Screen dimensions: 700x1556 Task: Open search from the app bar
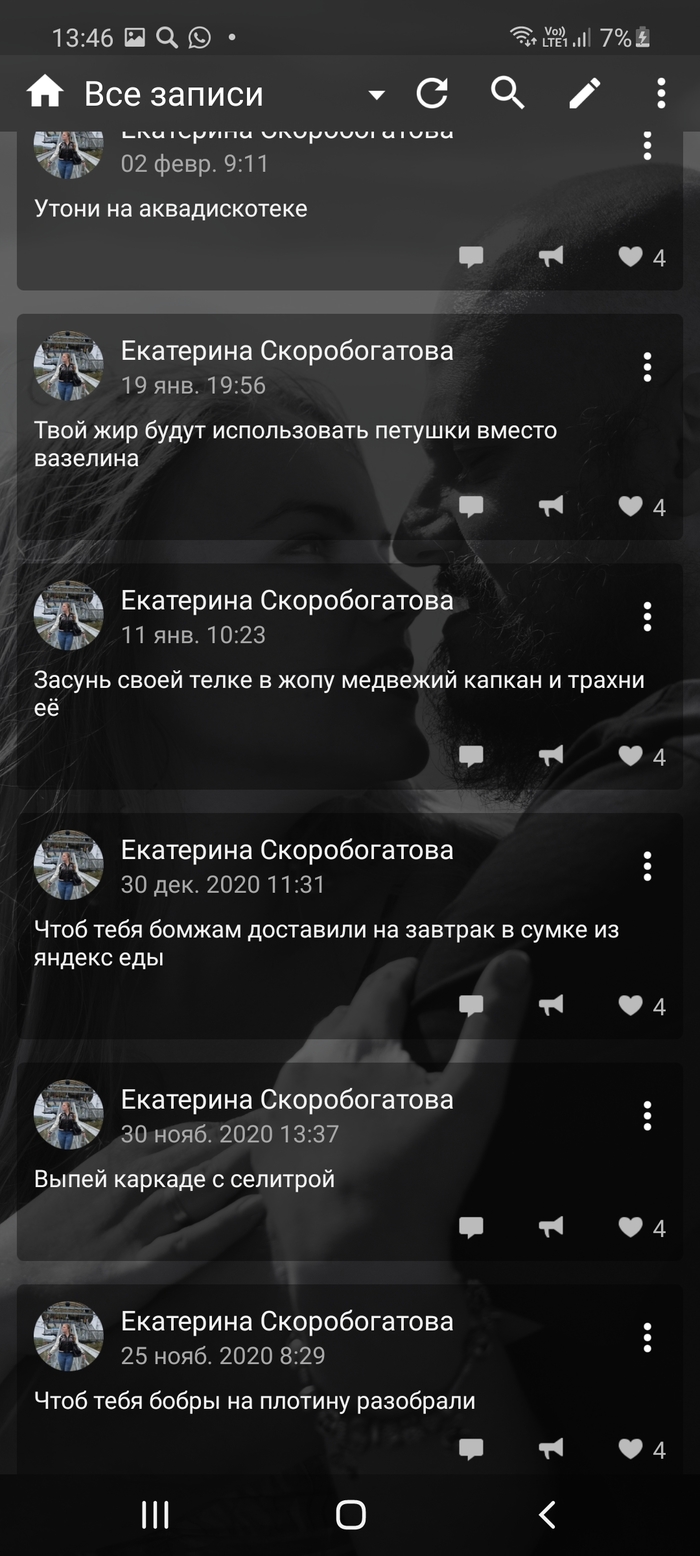click(x=508, y=93)
